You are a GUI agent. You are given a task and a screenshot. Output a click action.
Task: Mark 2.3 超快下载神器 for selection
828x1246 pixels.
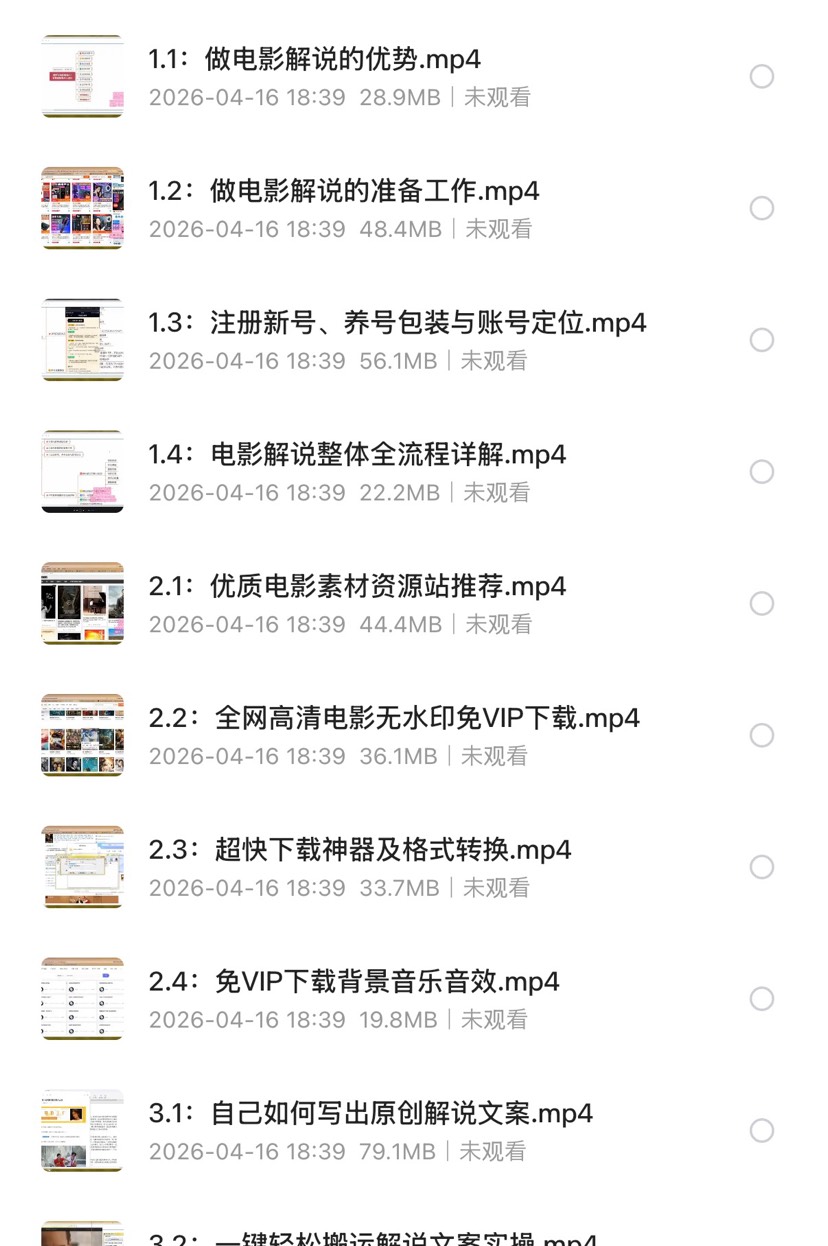pos(762,867)
